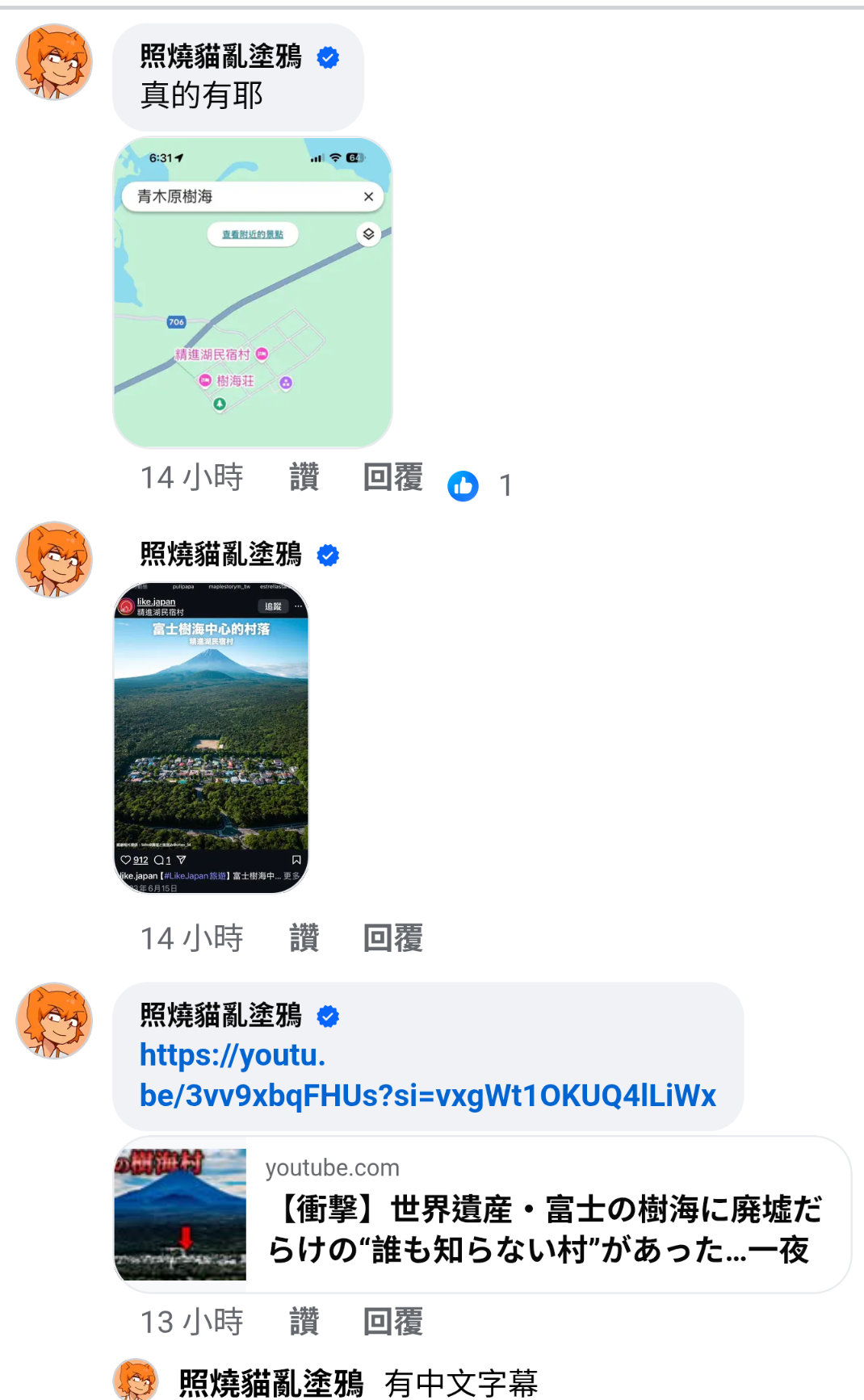Like the 真的有耶 comment
This screenshot has width=864, height=1400.
pyautogui.click(x=304, y=477)
